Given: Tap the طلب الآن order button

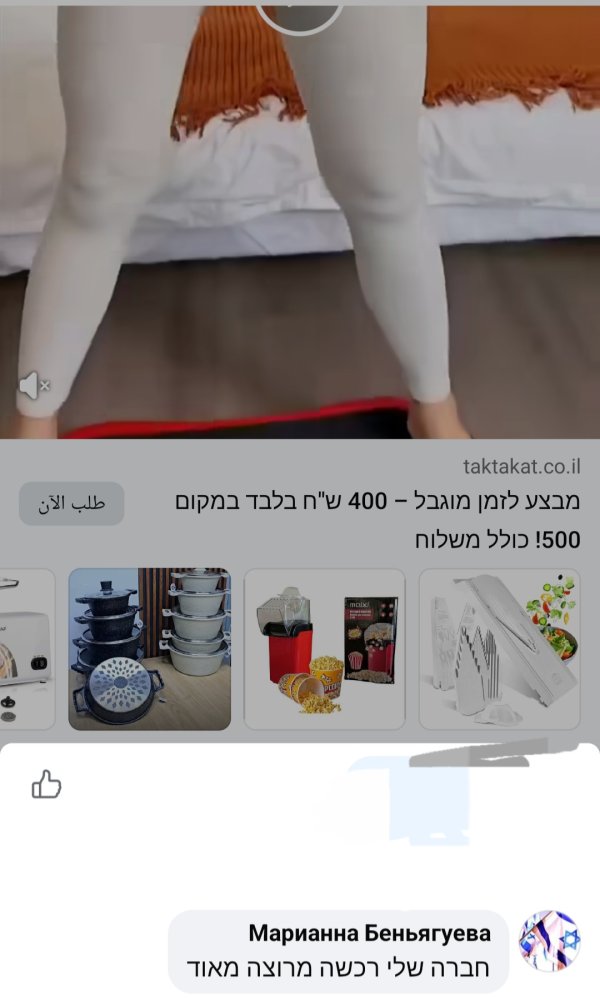Looking at the screenshot, I should [71, 503].
